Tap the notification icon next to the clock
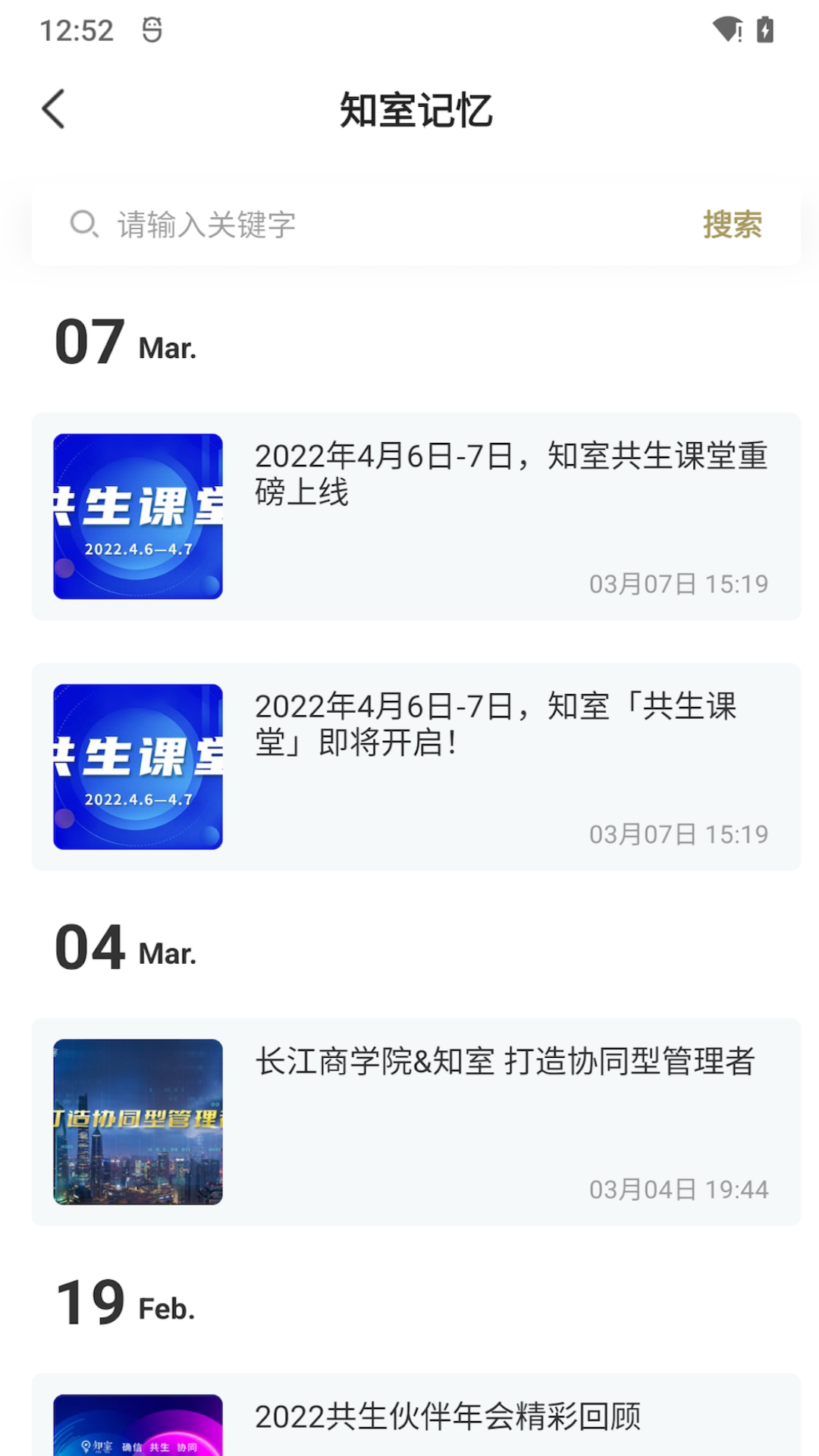The height and width of the screenshot is (1456, 819). [150, 29]
